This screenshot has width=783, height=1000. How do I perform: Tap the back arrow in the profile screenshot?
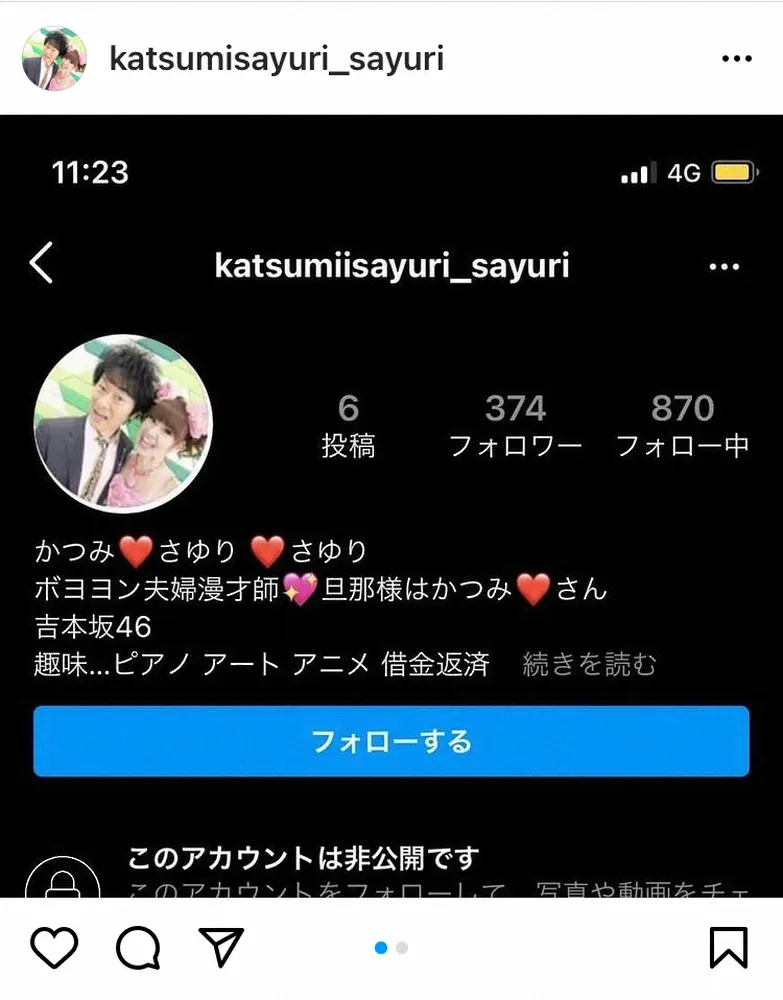(x=43, y=264)
